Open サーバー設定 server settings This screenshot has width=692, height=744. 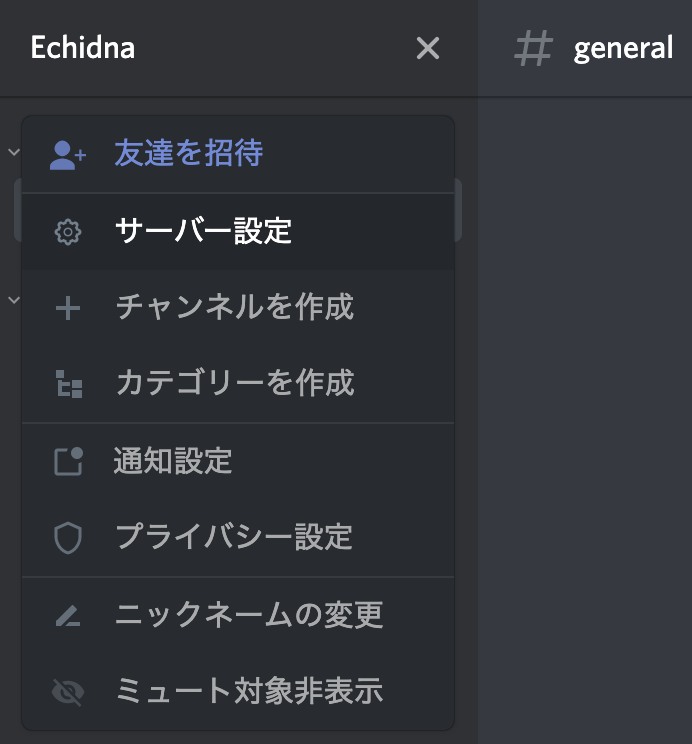[203, 231]
